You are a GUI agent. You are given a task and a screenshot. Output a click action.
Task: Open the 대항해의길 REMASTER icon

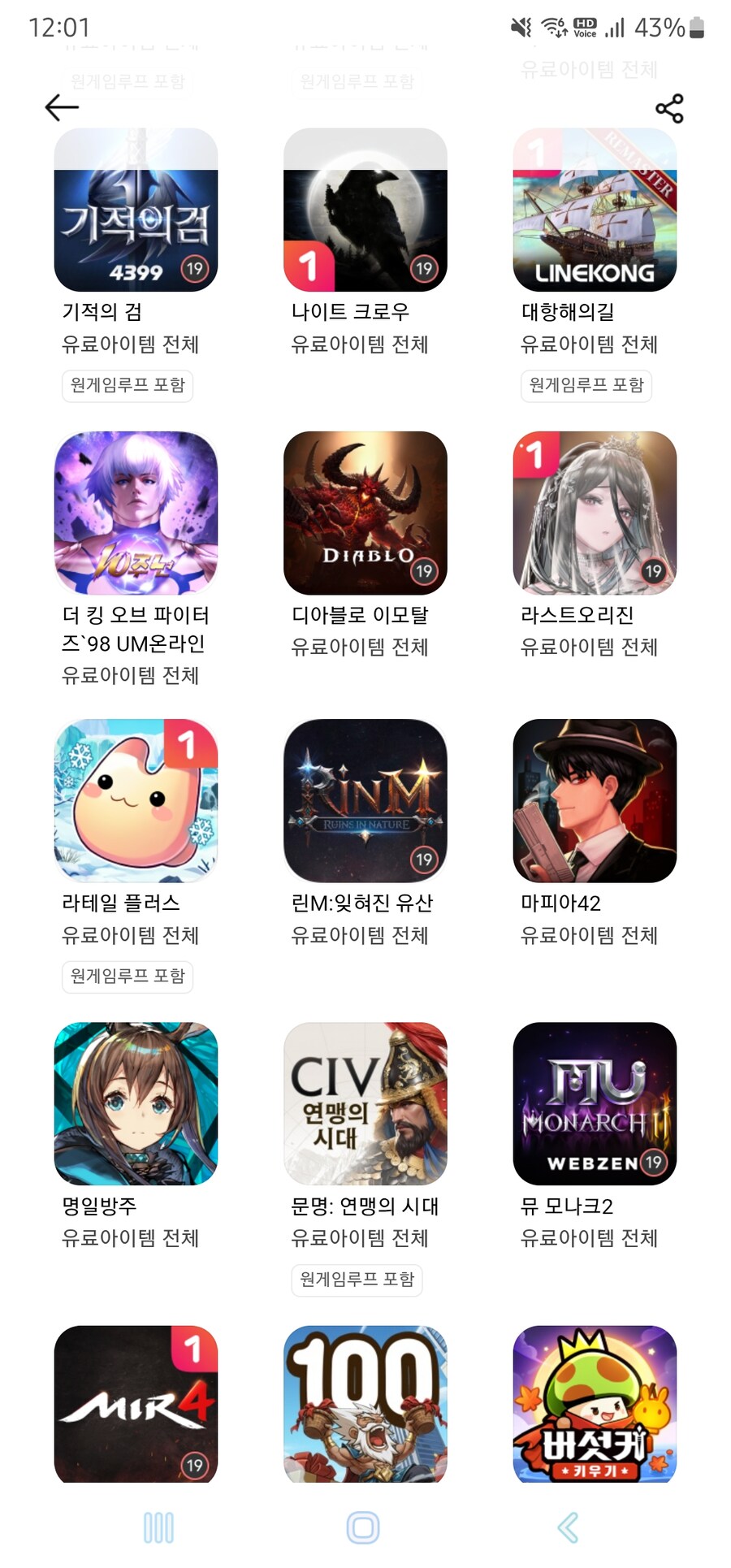594,210
